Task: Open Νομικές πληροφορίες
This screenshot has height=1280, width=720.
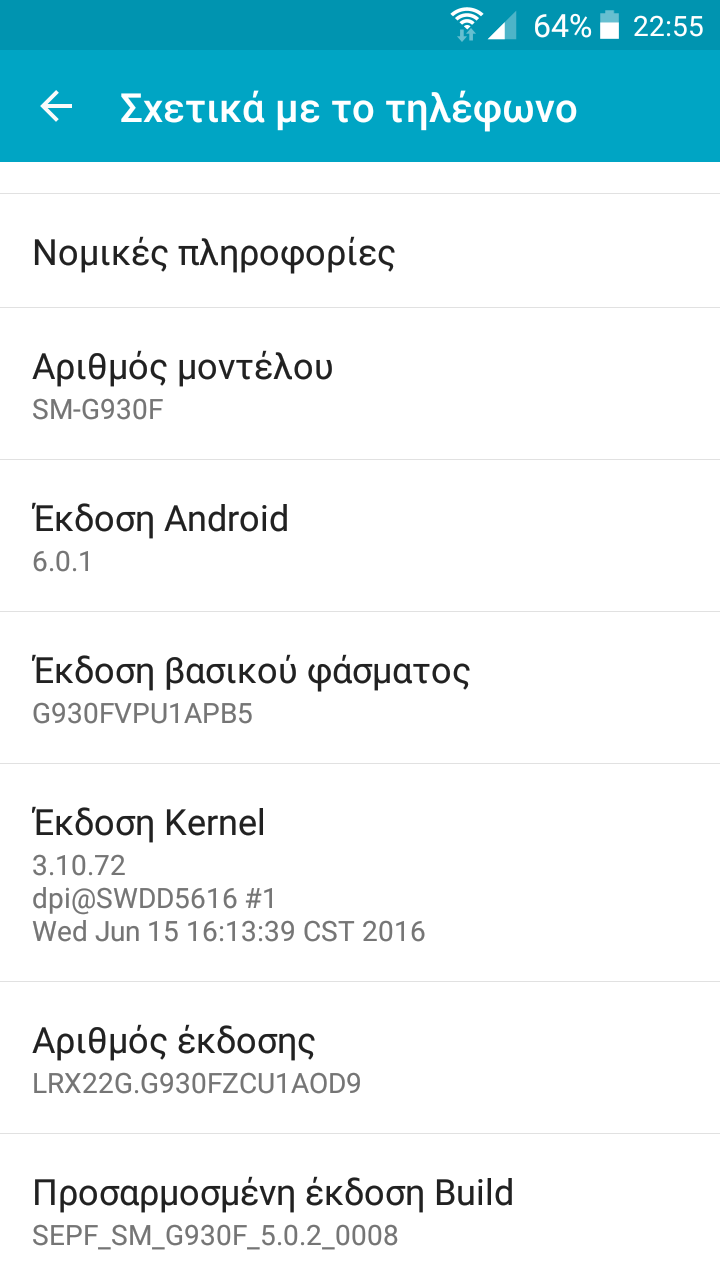Action: point(360,251)
